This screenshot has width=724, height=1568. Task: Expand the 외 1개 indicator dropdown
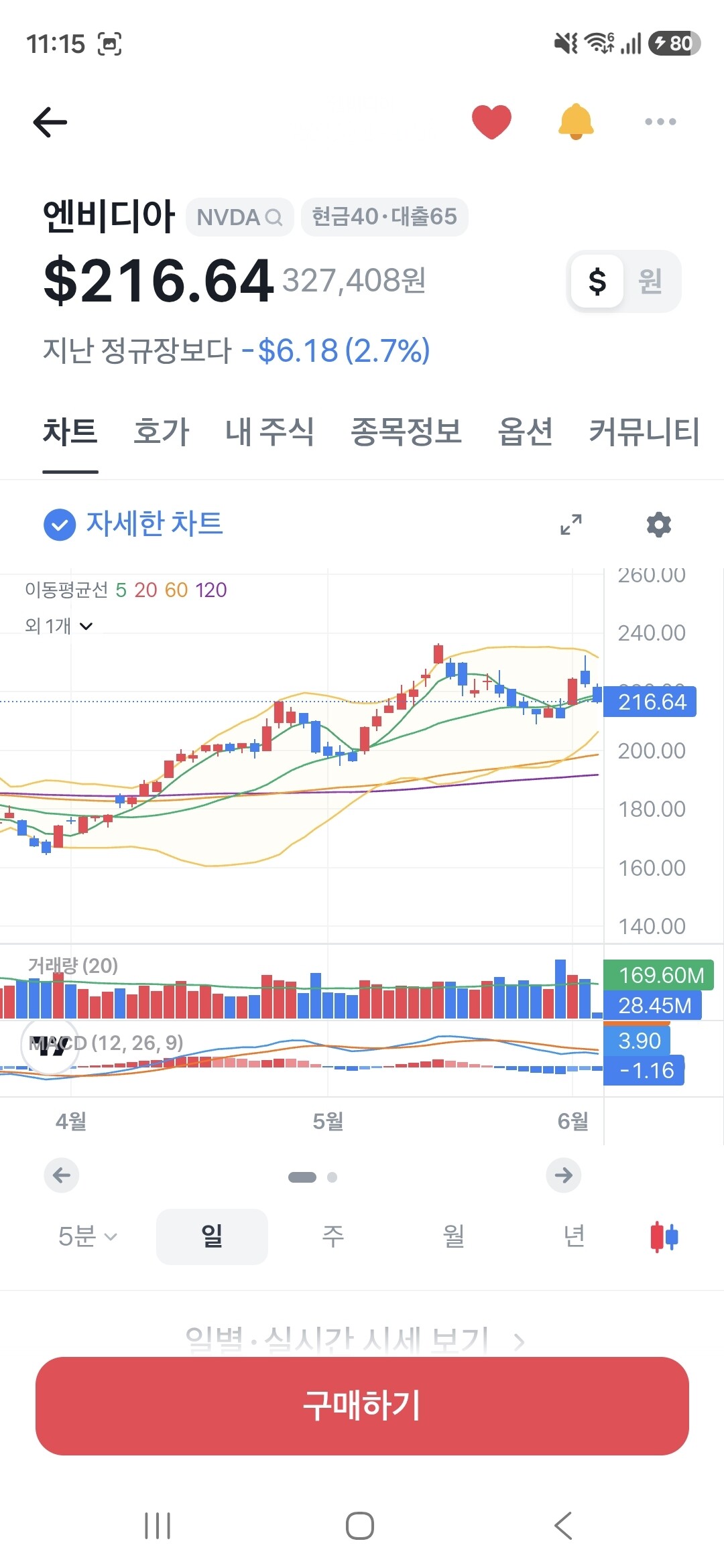click(x=59, y=626)
